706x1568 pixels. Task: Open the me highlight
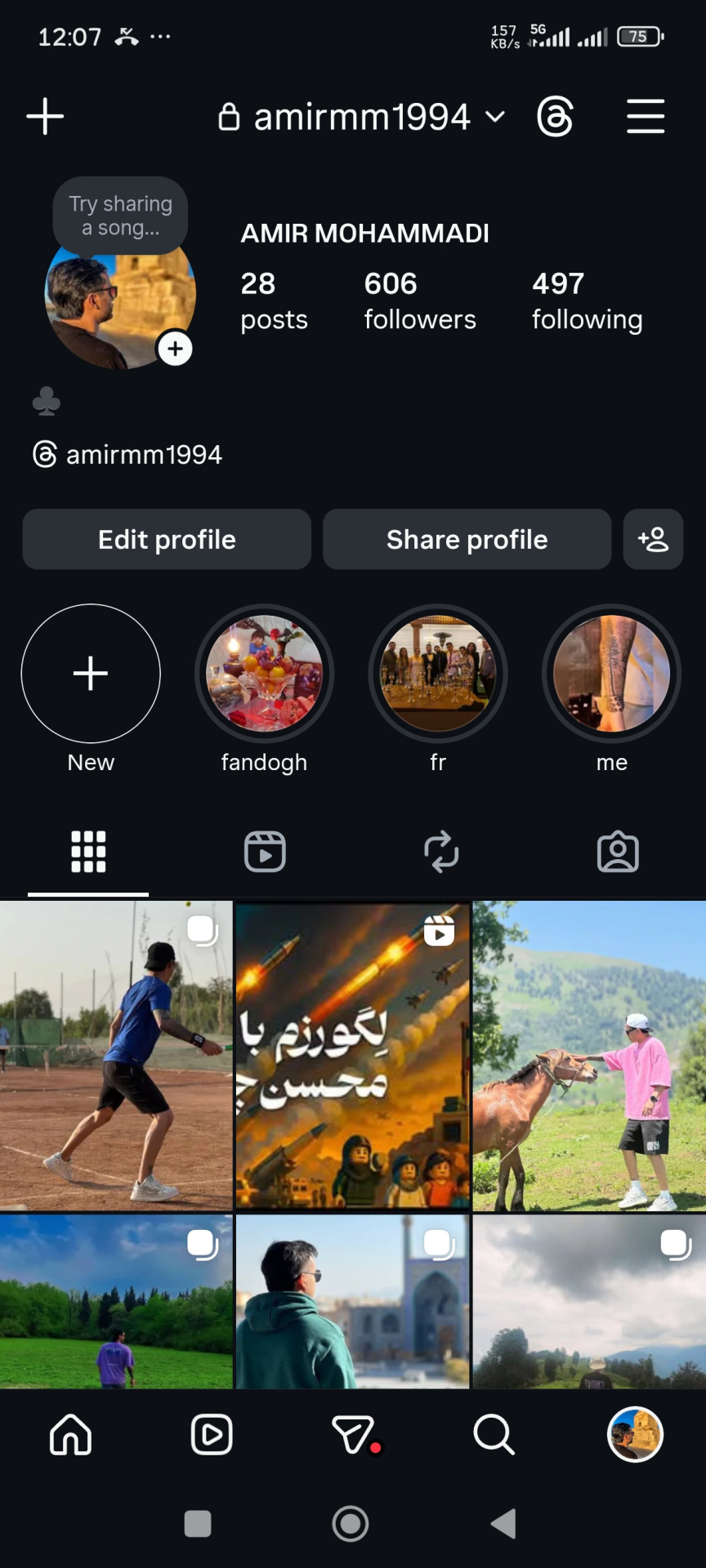(611, 674)
